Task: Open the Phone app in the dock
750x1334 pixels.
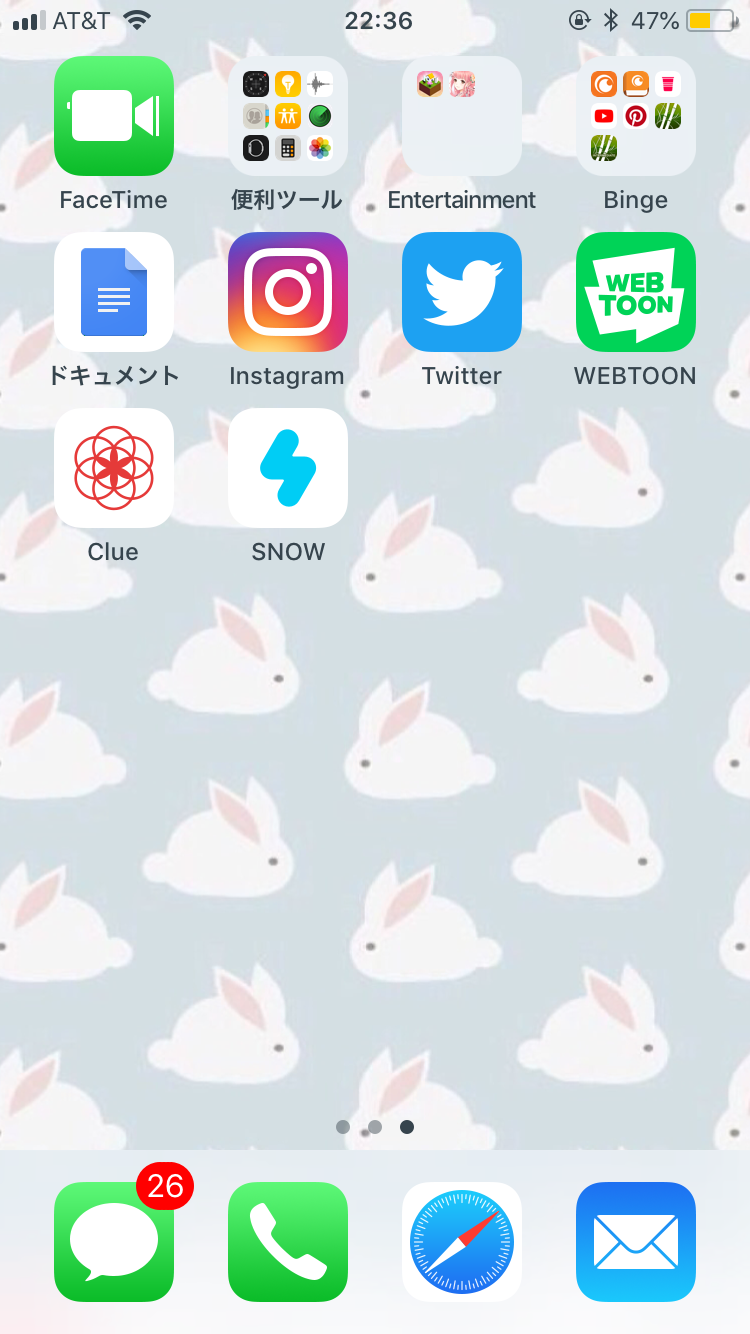Action: pyautogui.click(x=287, y=1242)
